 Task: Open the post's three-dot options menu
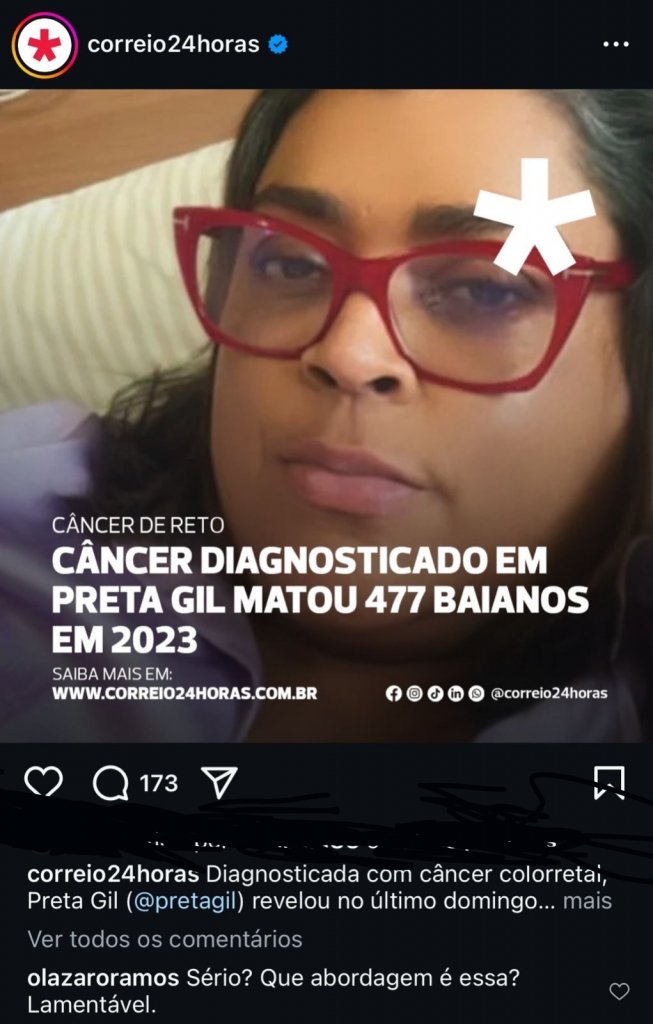click(x=615, y=46)
